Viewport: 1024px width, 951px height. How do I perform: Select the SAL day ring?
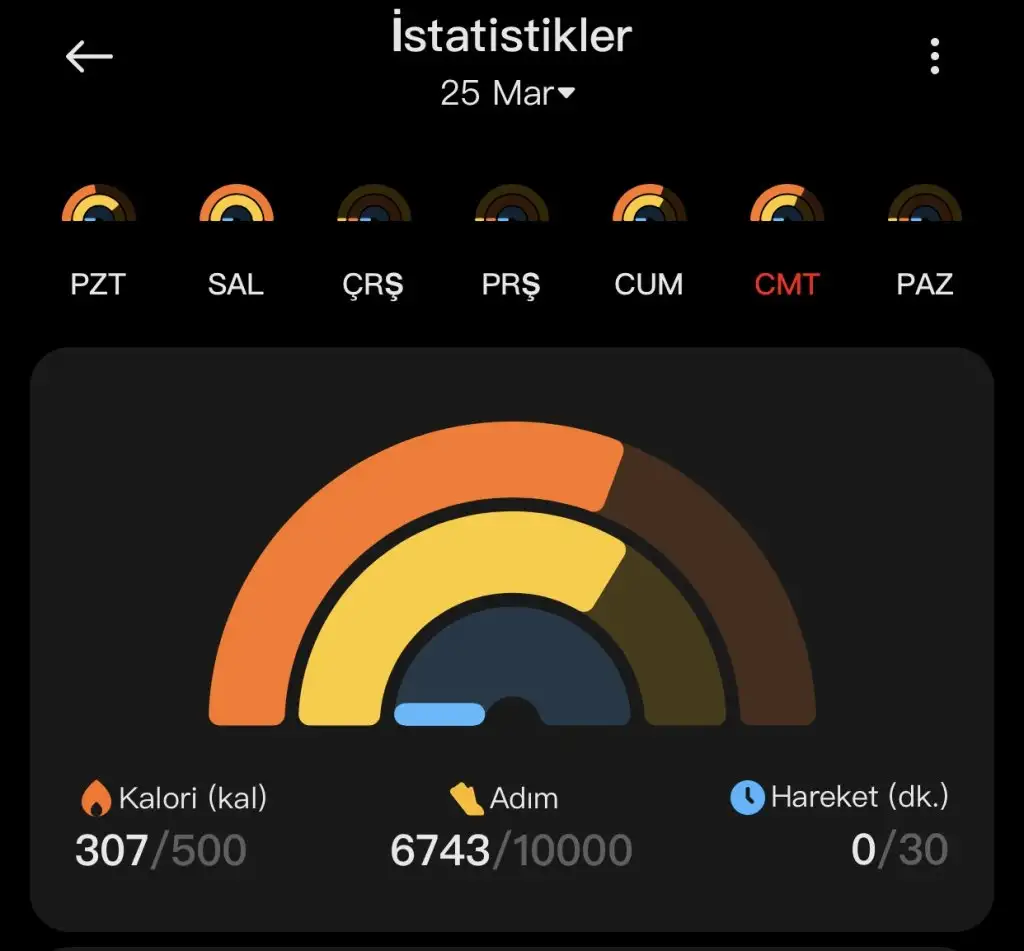point(236,203)
